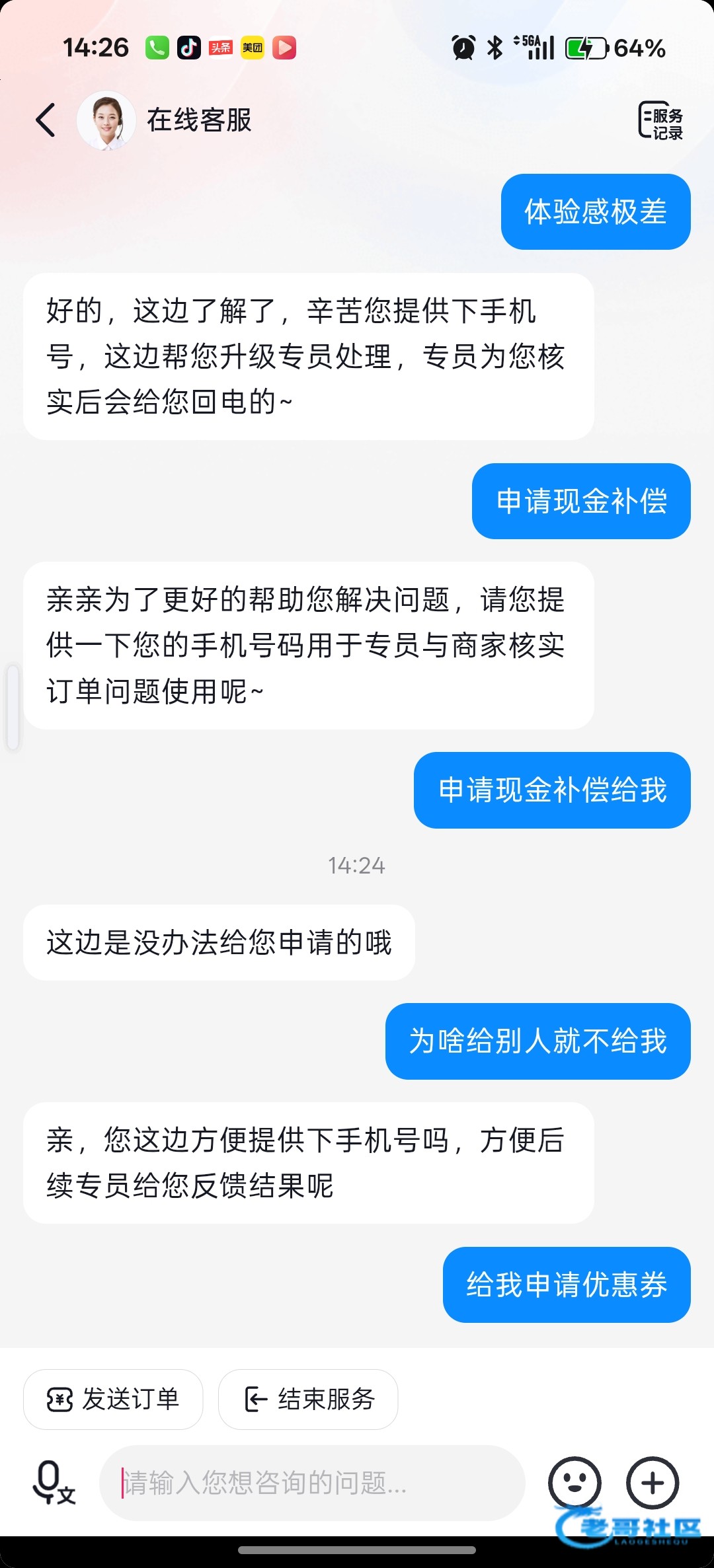The height and width of the screenshot is (1568, 714).
Task: Tap the 发送订单 button
Action: [x=113, y=1399]
